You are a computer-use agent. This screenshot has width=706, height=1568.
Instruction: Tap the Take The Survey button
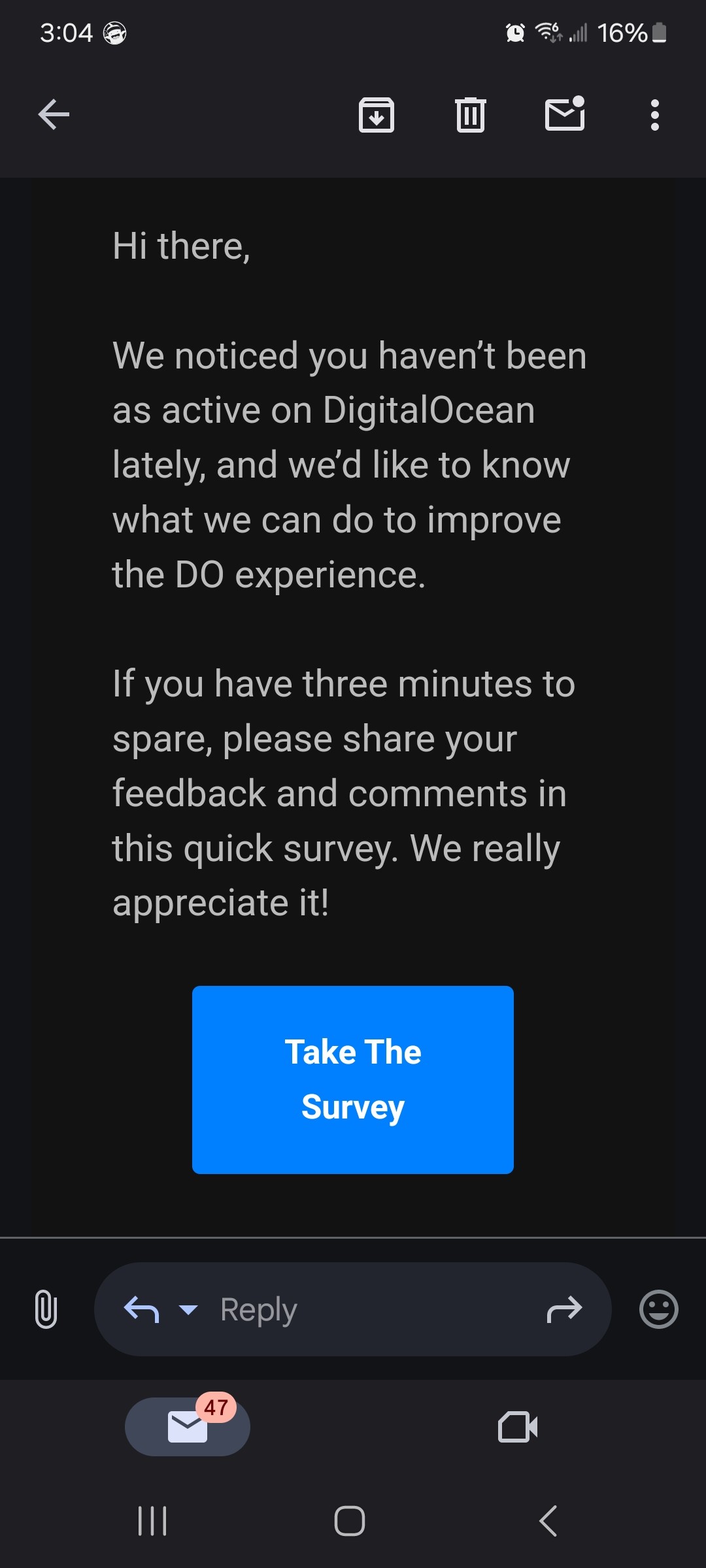(353, 1080)
